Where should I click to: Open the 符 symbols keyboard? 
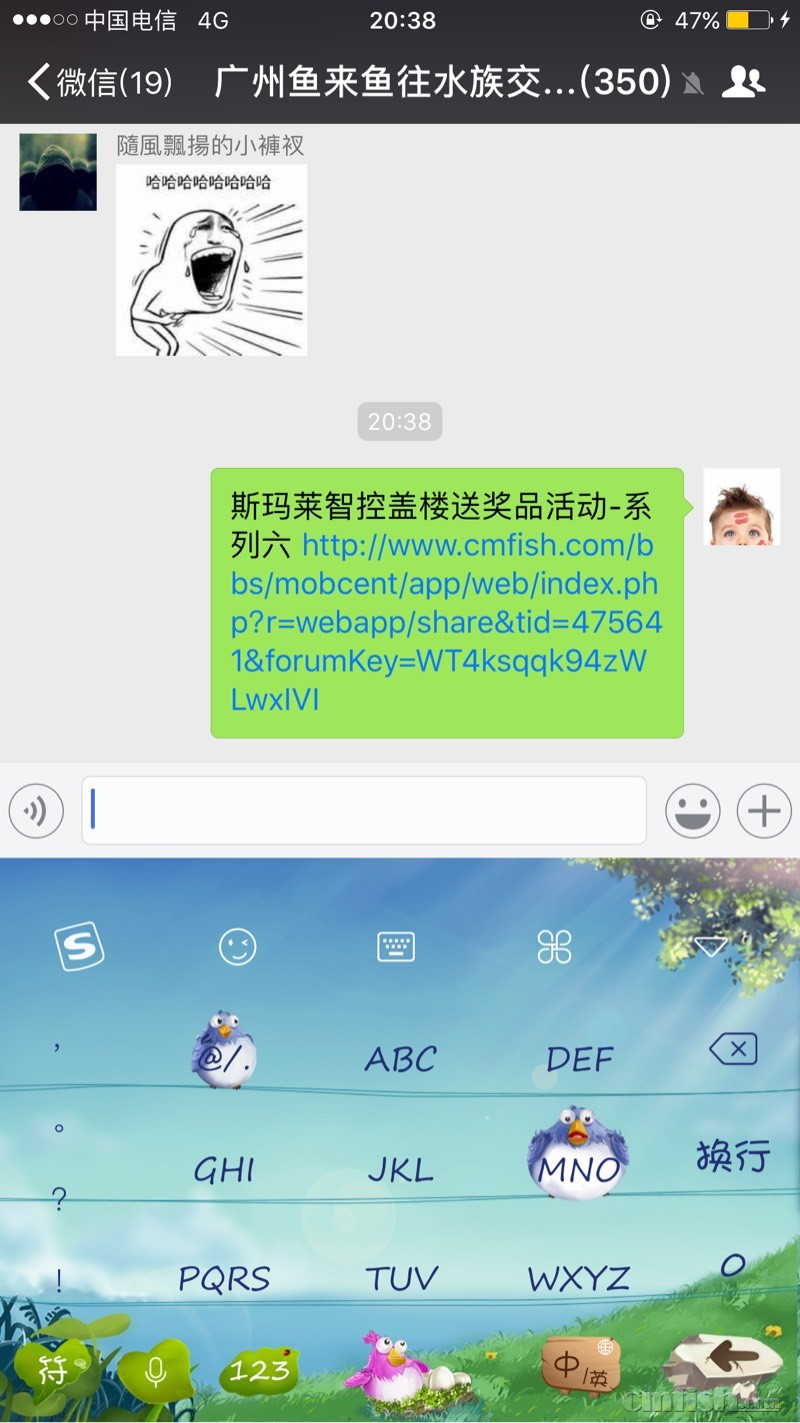coord(53,1371)
